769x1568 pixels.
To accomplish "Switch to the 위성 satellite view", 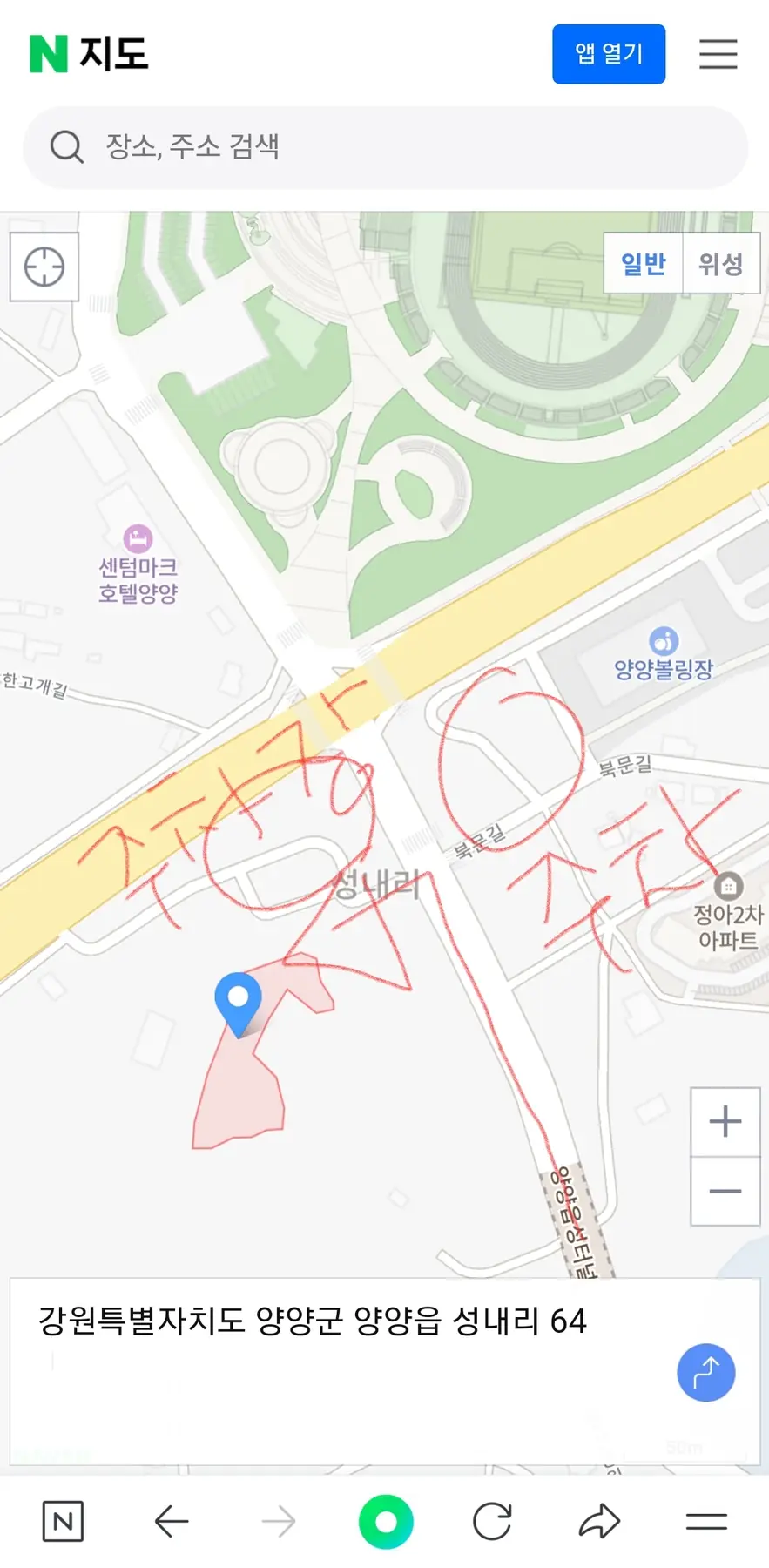I will click(x=720, y=263).
